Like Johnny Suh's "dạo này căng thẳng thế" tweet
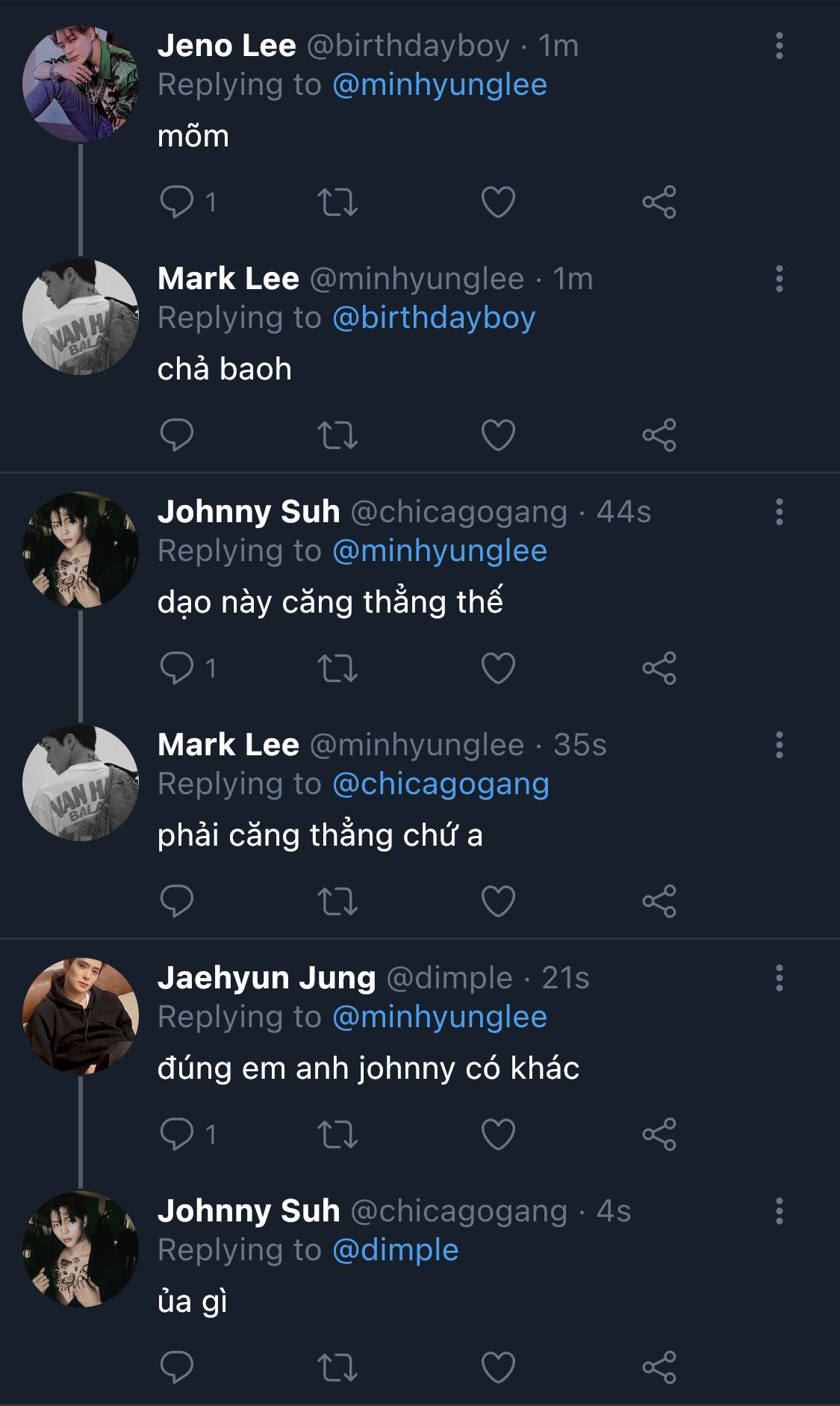840x1406 pixels. coord(498,668)
